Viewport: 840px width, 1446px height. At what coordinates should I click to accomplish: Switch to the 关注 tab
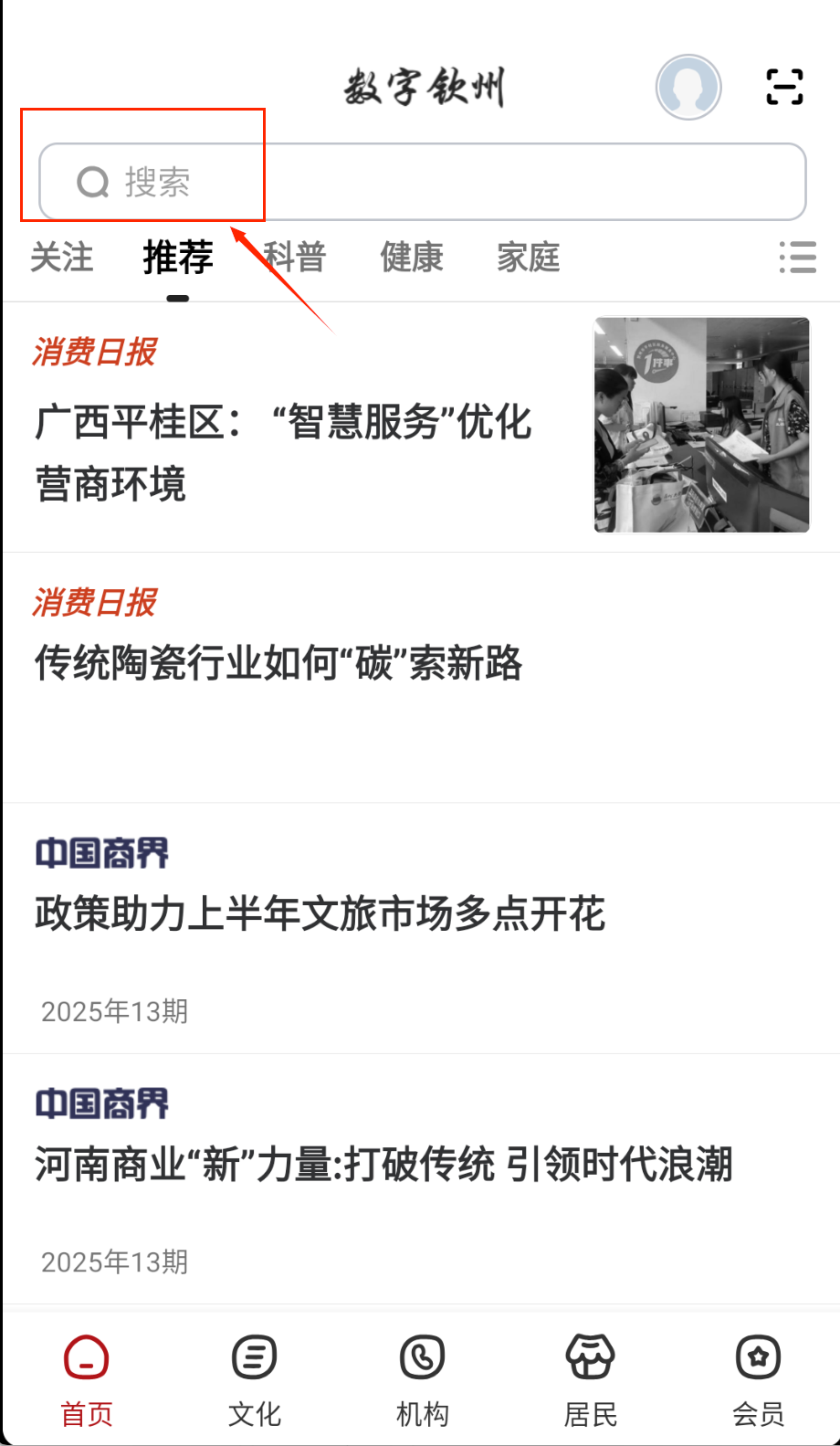coord(62,258)
